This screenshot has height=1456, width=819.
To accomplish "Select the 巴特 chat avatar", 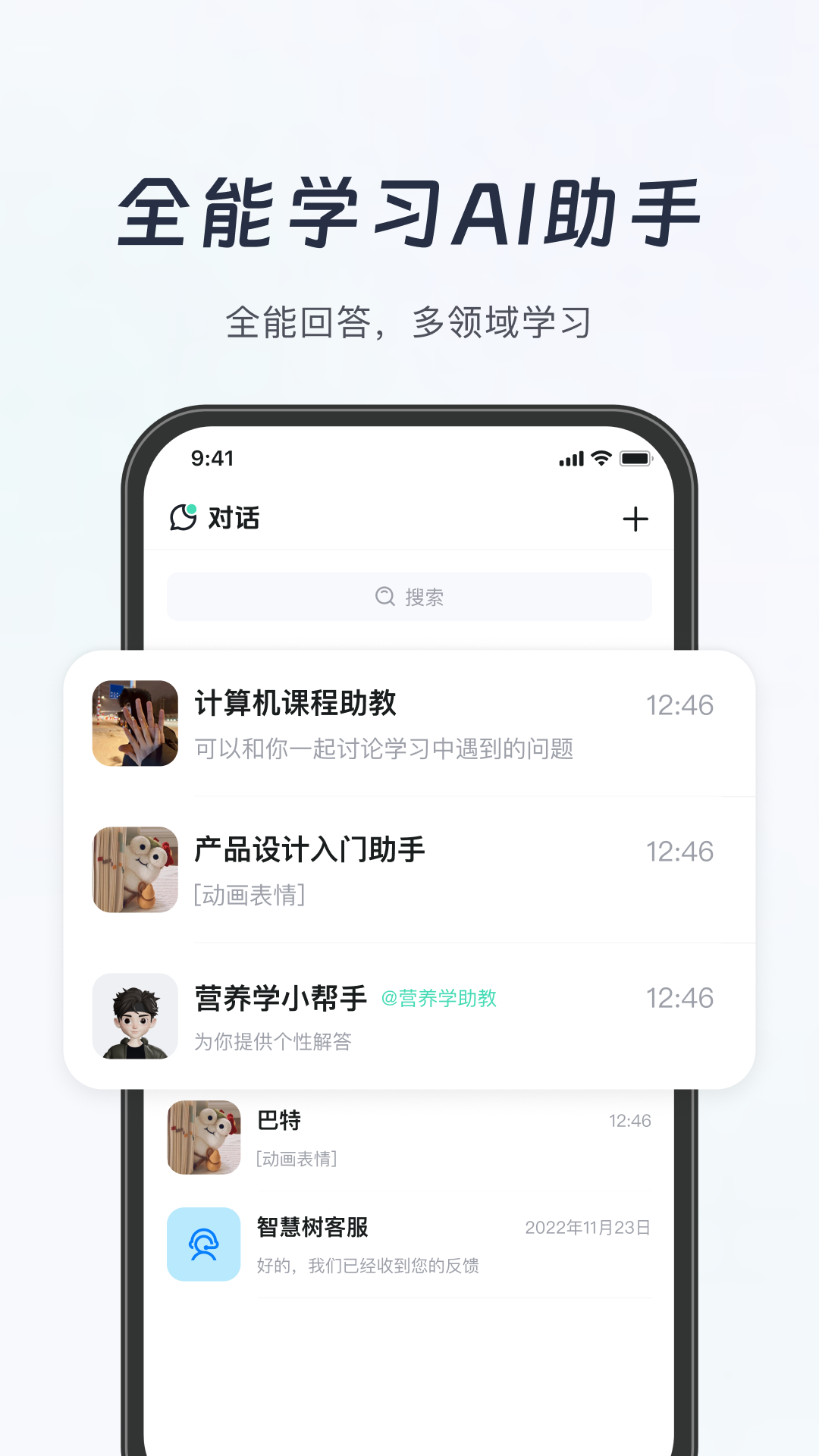I will coord(203,1137).
